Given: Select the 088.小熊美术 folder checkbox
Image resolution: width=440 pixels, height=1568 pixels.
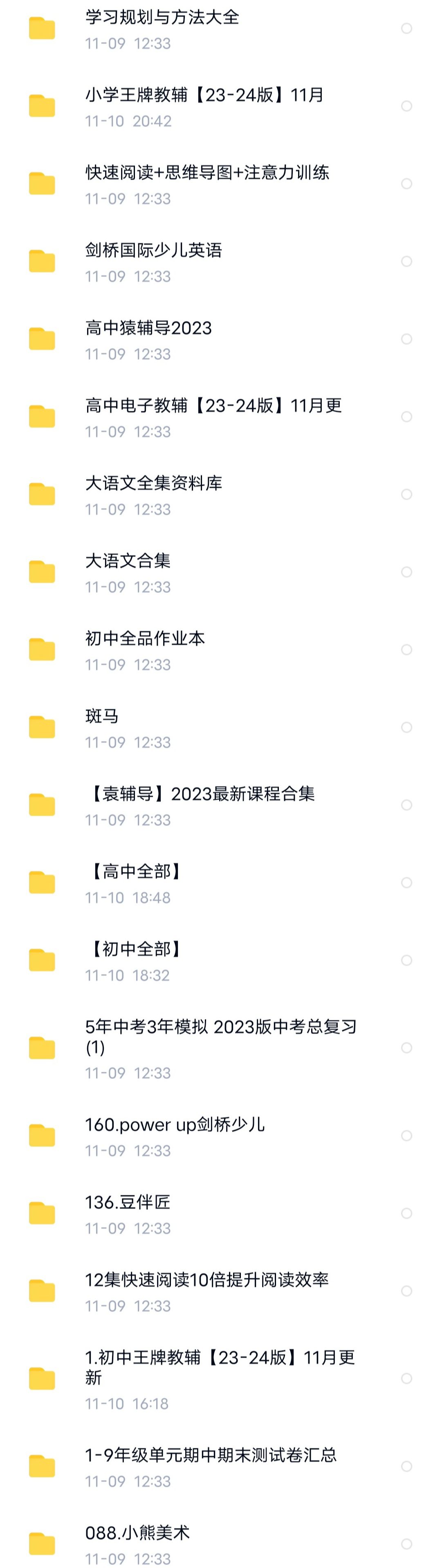Looking at the screenshot, I should point(406,1544).
